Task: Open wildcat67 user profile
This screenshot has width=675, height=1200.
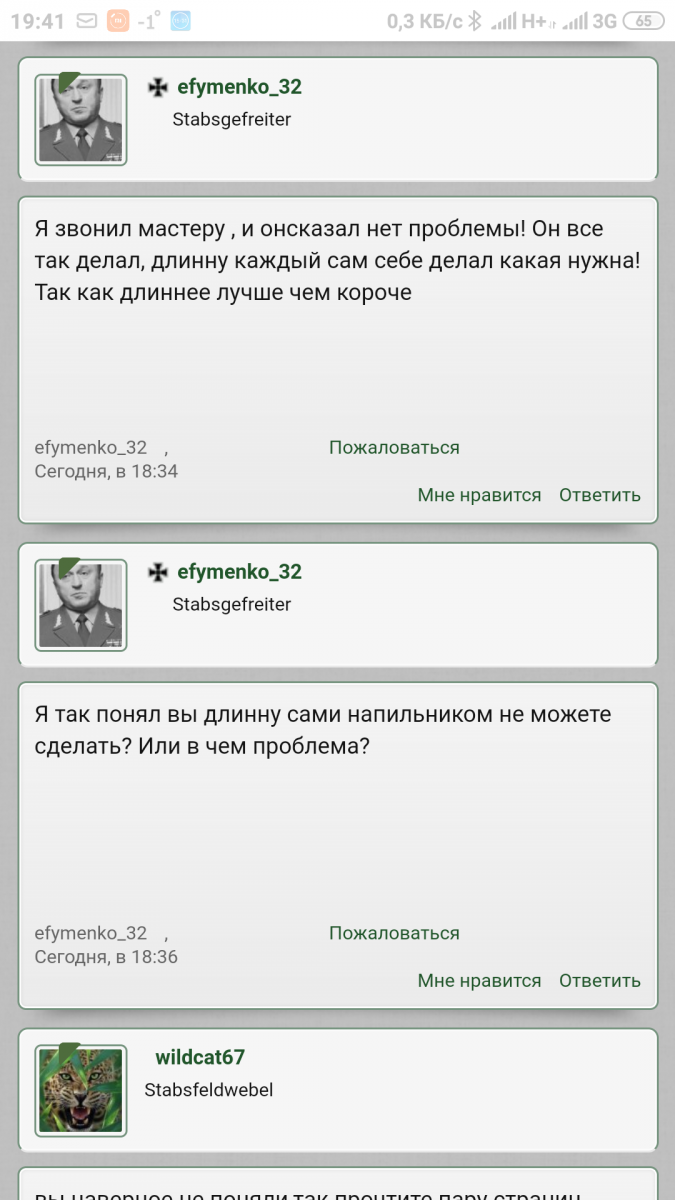Action: tap(200, 1057)
